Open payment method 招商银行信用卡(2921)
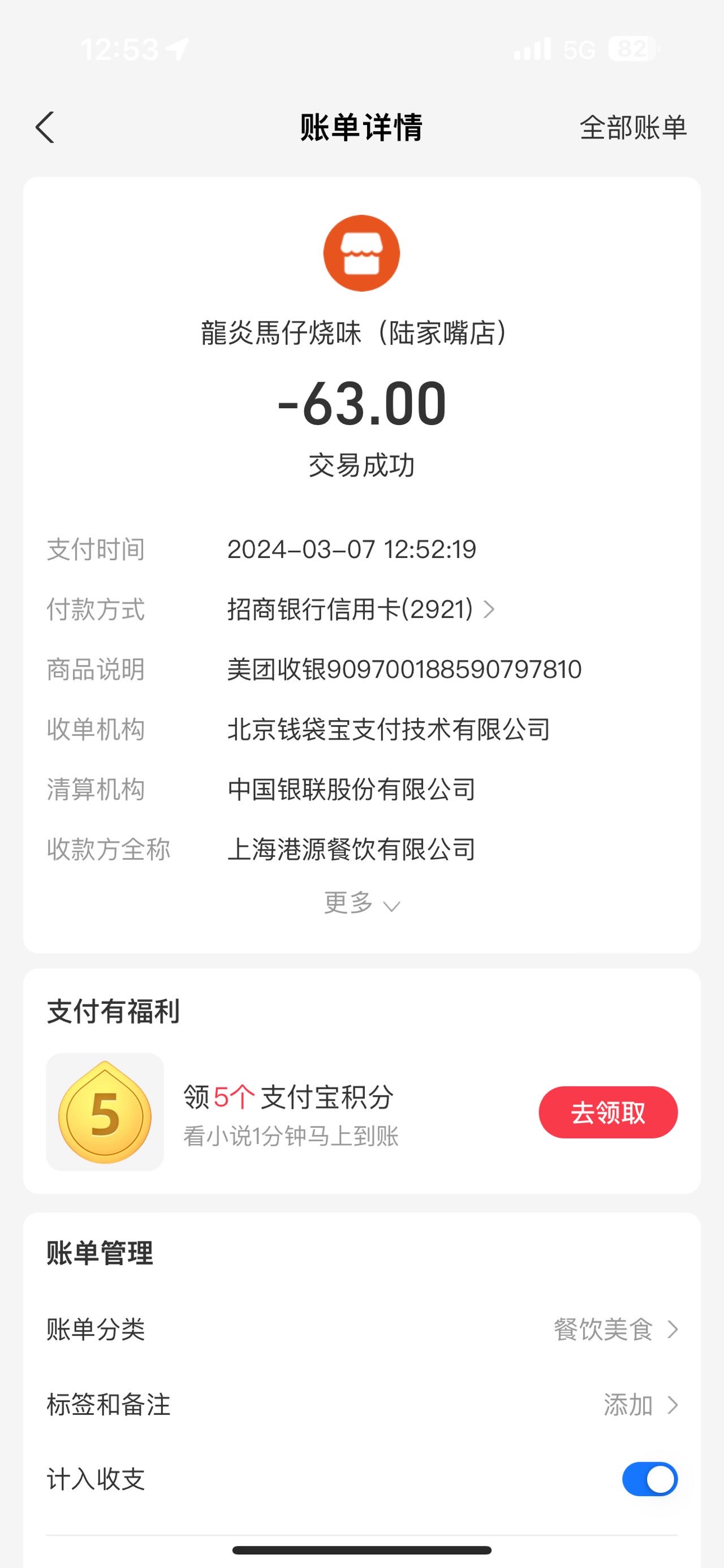The image size is (724, 1568). [361, 609]
